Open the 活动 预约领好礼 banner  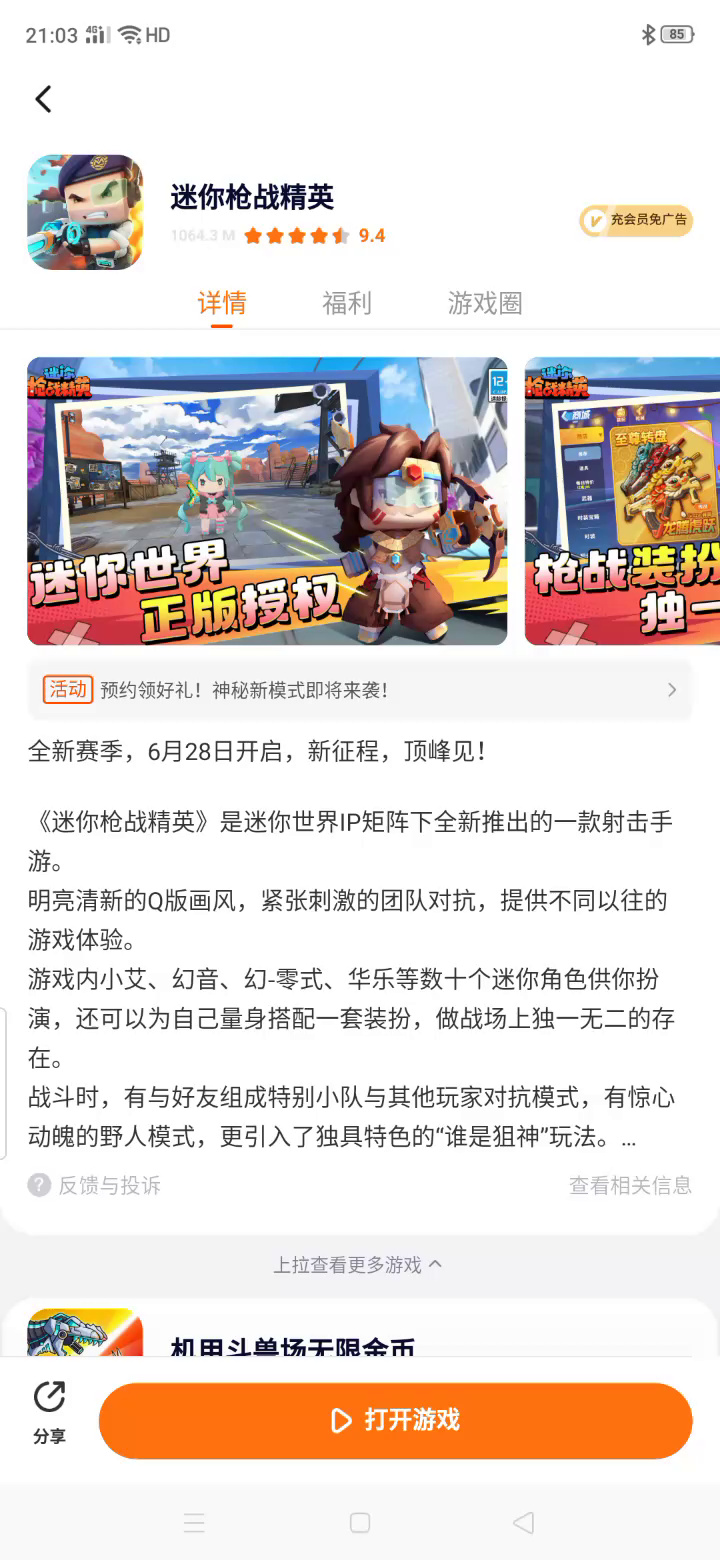360,690
